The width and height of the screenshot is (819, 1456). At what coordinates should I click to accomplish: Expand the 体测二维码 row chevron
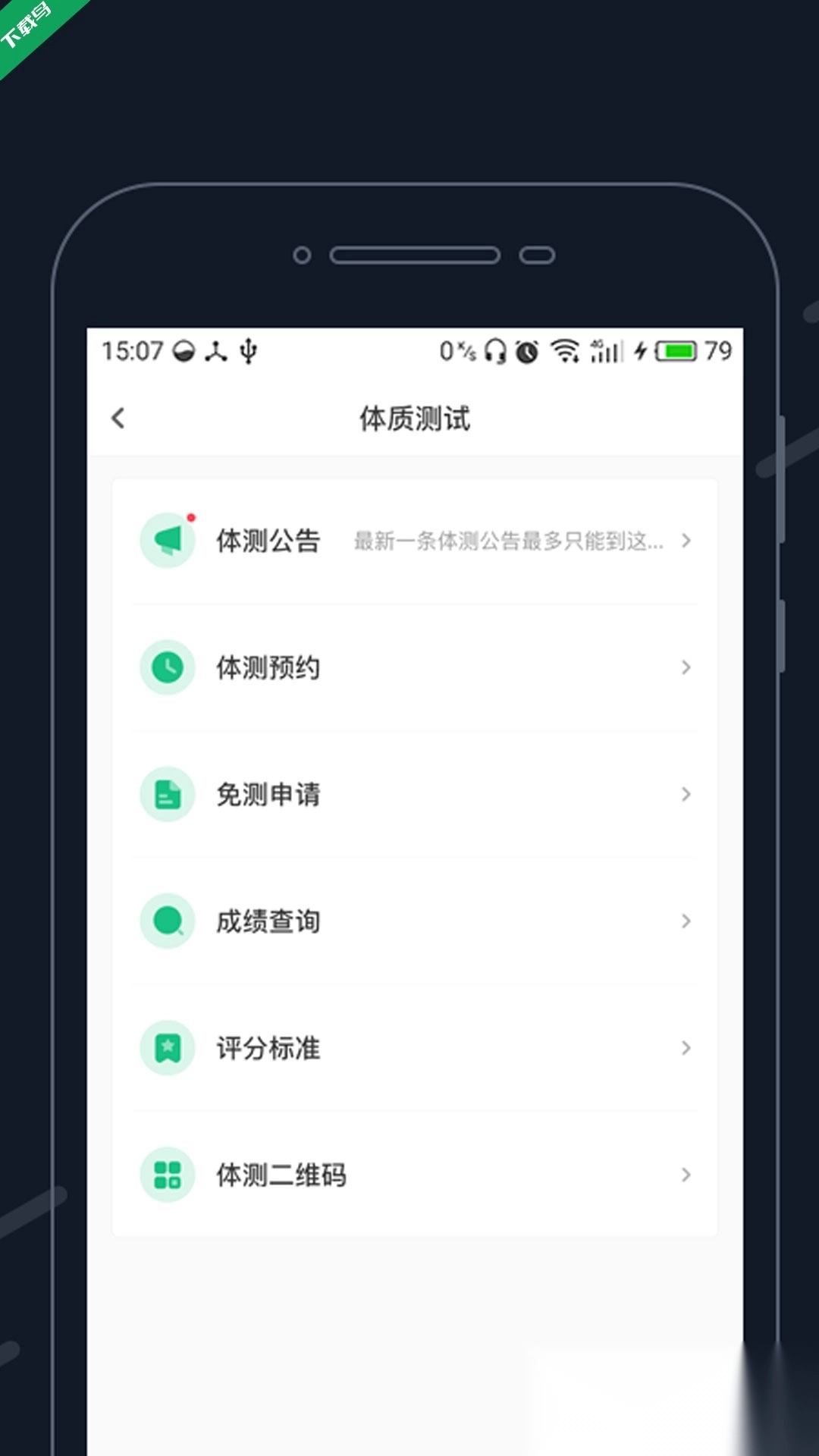pyautogui.click(x=686, y=1175)
